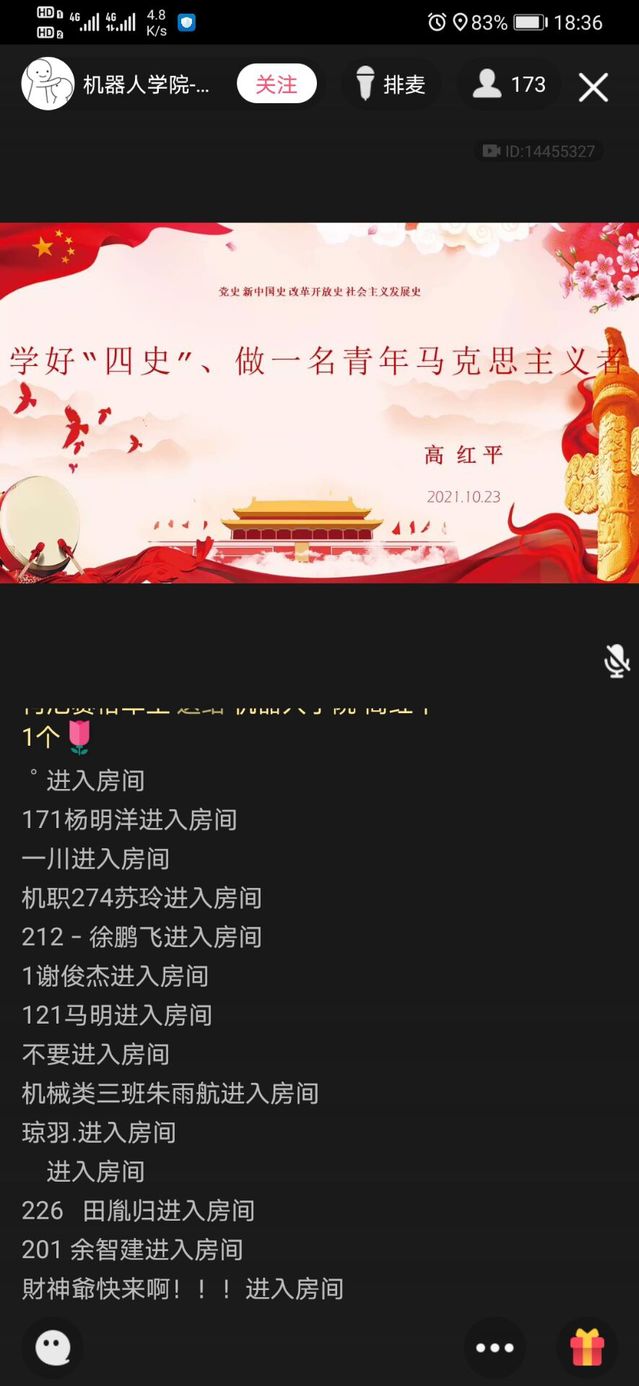This screenshot has height=1386, width=639.
Task: Open the three-dot more options menu
Action: pyautogui.click(x=494, y=1348)
